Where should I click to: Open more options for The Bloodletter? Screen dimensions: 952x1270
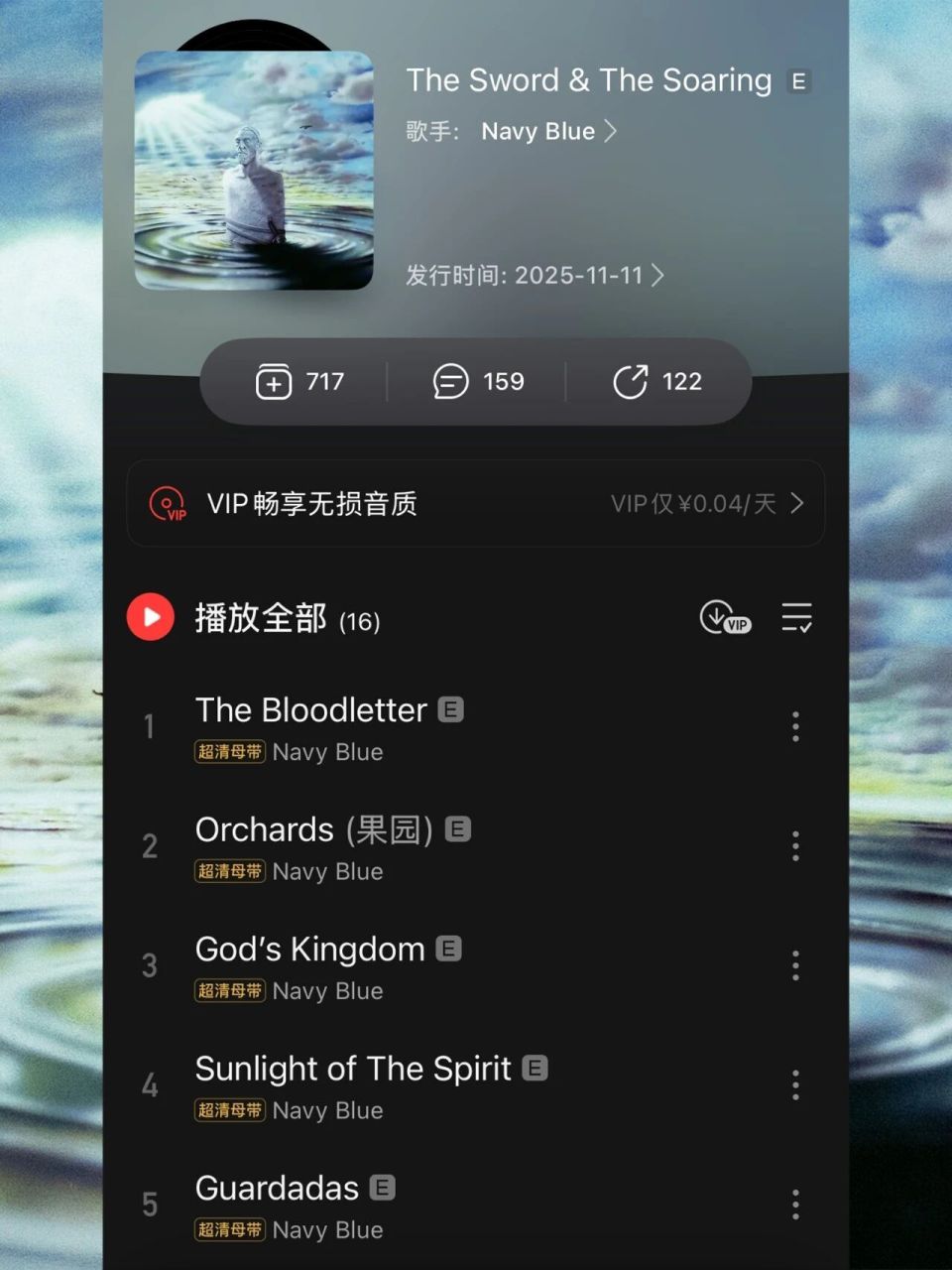click(x=794, y=727)
